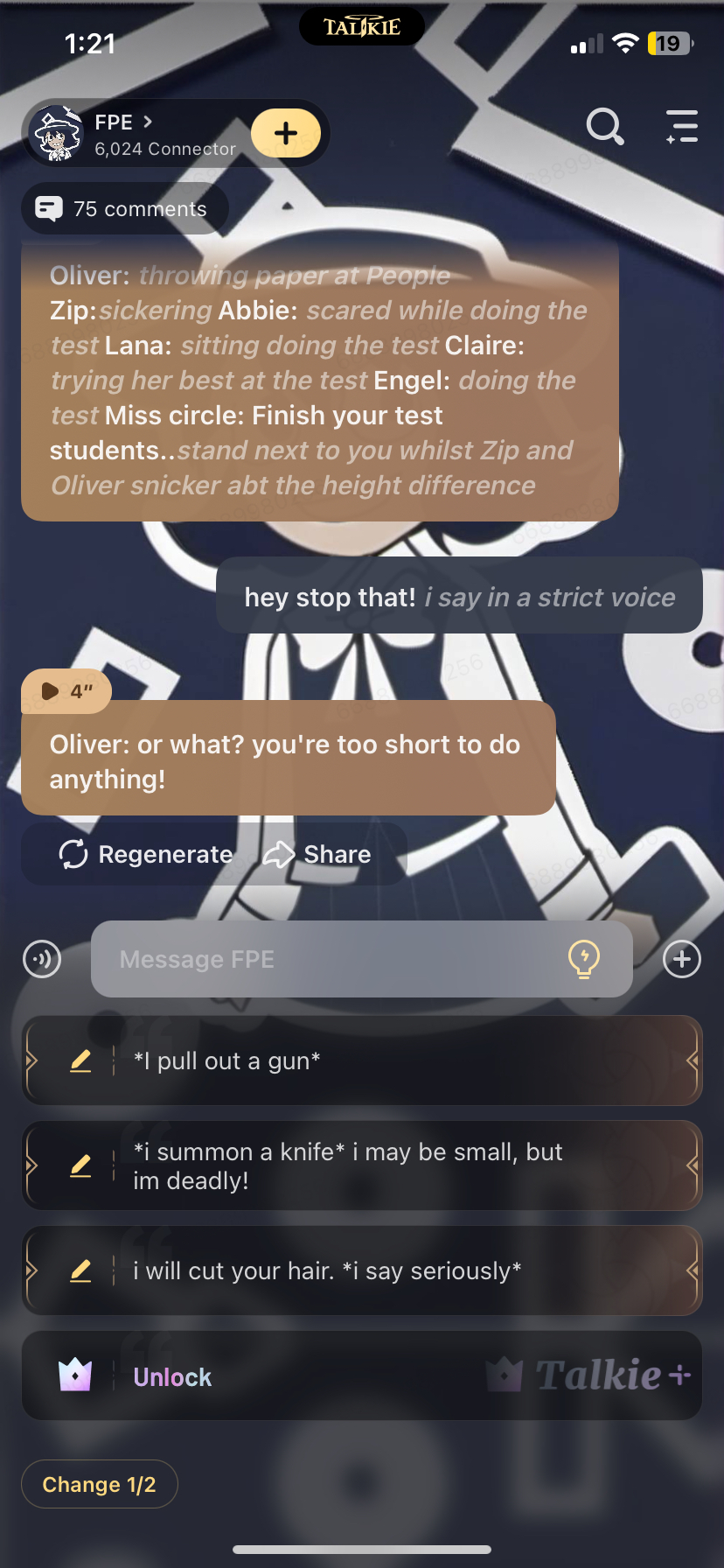Regenerate the last reply

pos(146,854)
